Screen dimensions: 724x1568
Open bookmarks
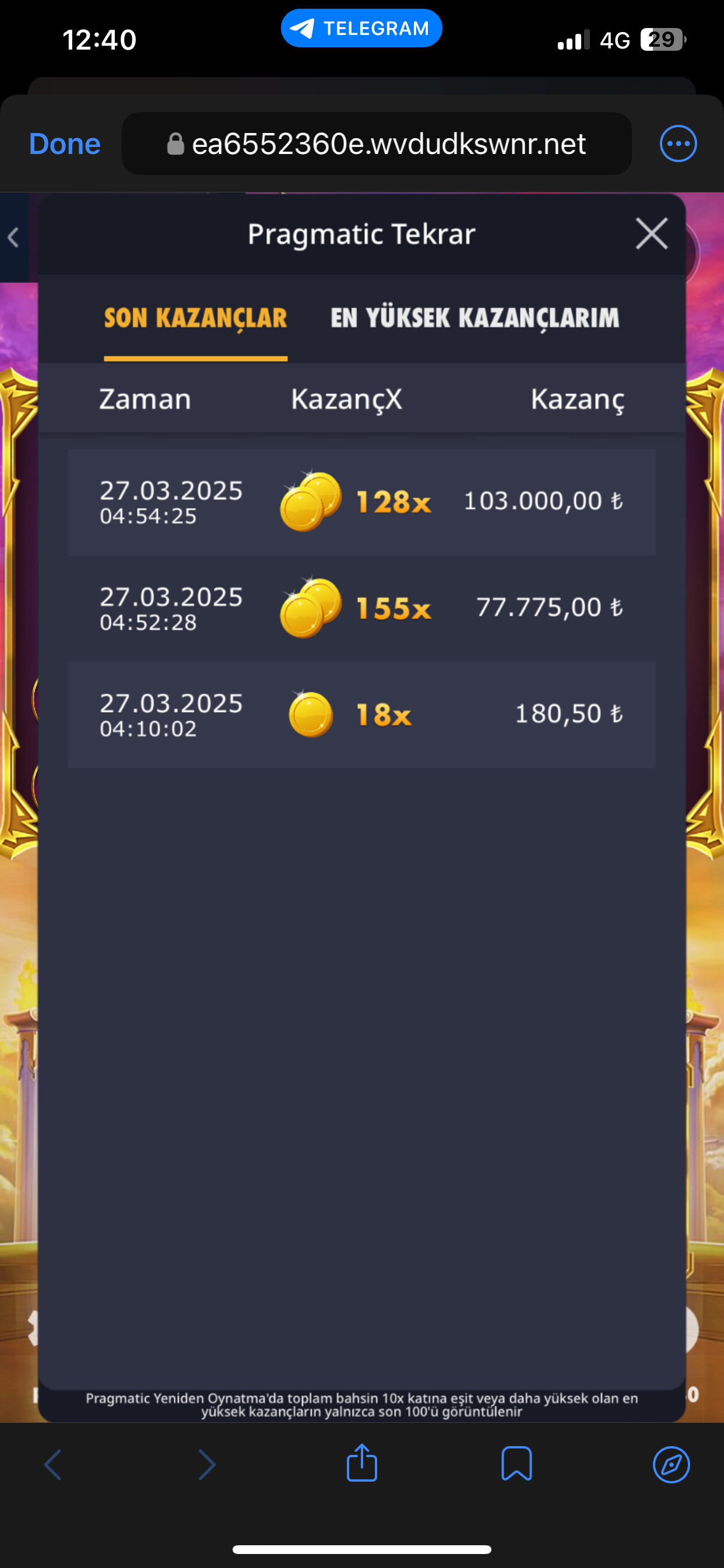[x=516, y=1464]
